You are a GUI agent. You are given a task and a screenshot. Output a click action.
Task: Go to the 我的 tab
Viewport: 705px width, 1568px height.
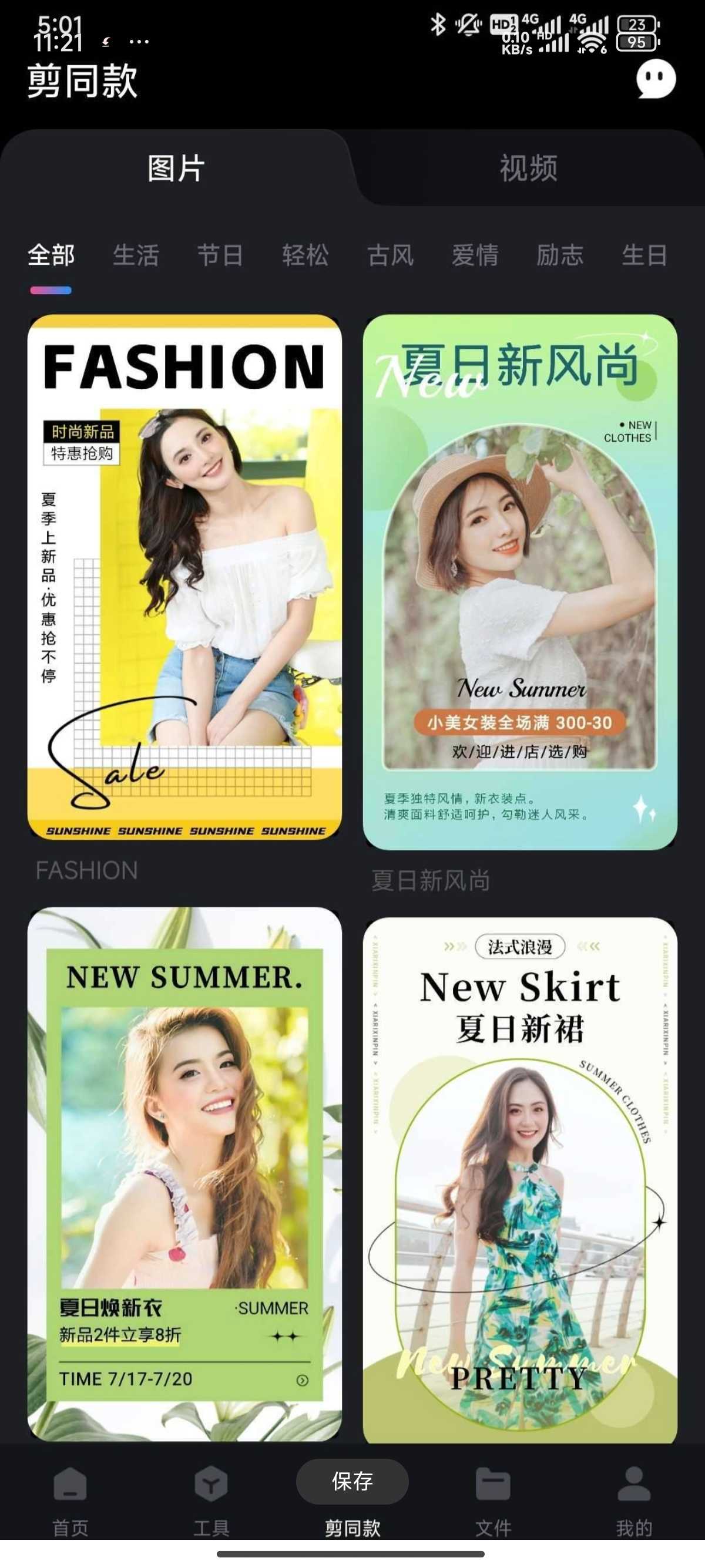click(x=634, y=1500)
